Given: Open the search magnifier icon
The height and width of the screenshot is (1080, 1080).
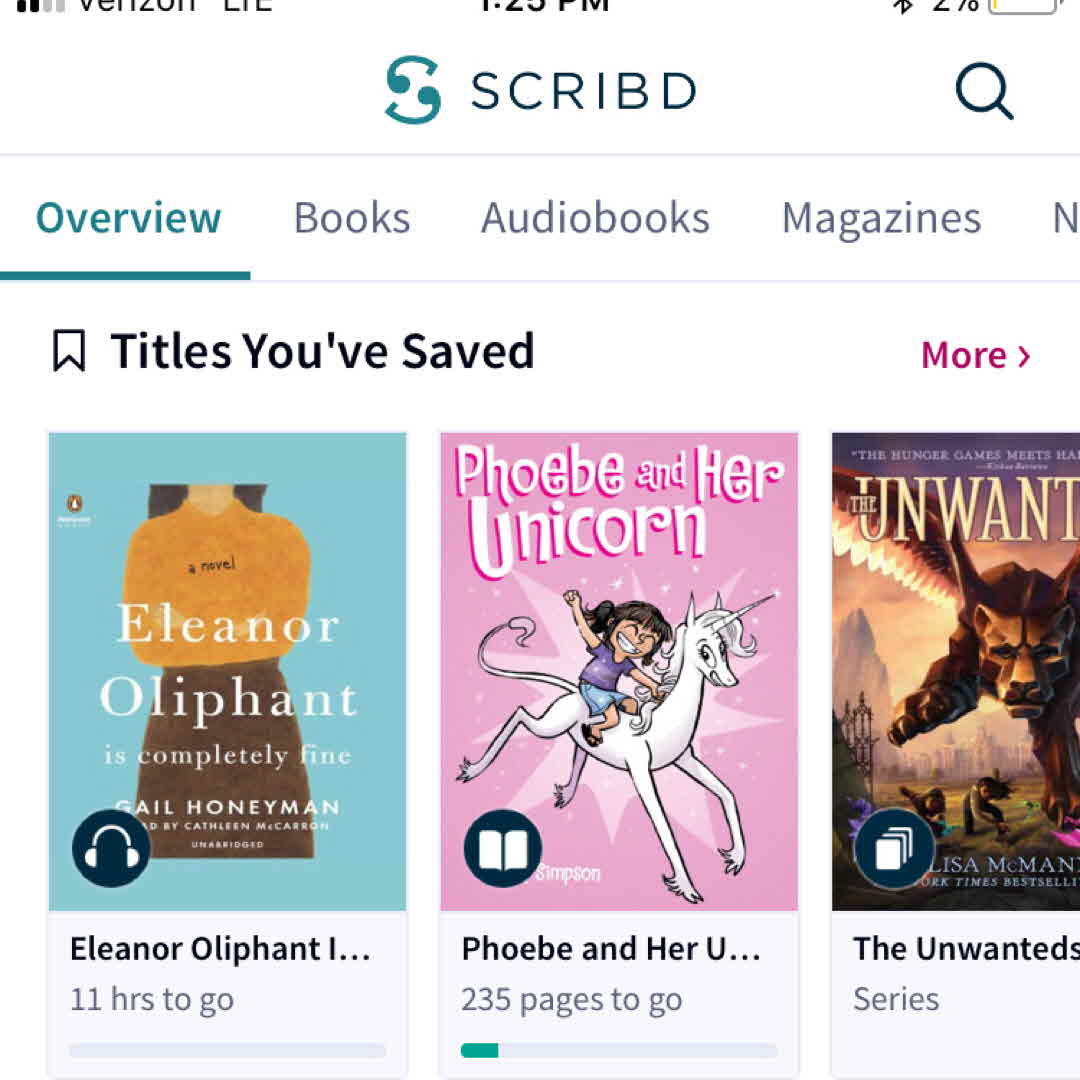Looking at the screenshot, I should click(984, 91).
